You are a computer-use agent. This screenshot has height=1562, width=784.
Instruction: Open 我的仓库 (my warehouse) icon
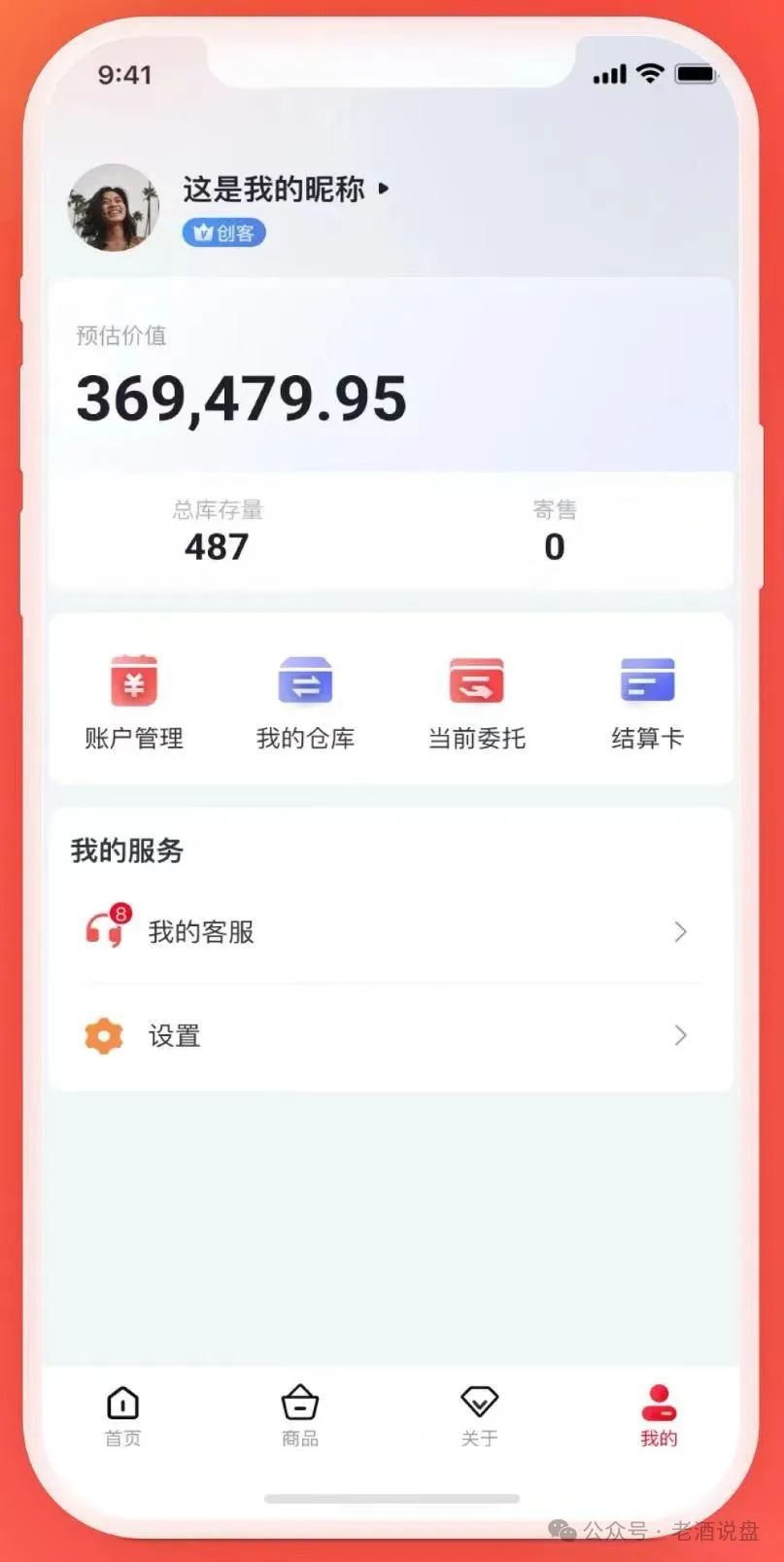point(305,680)
